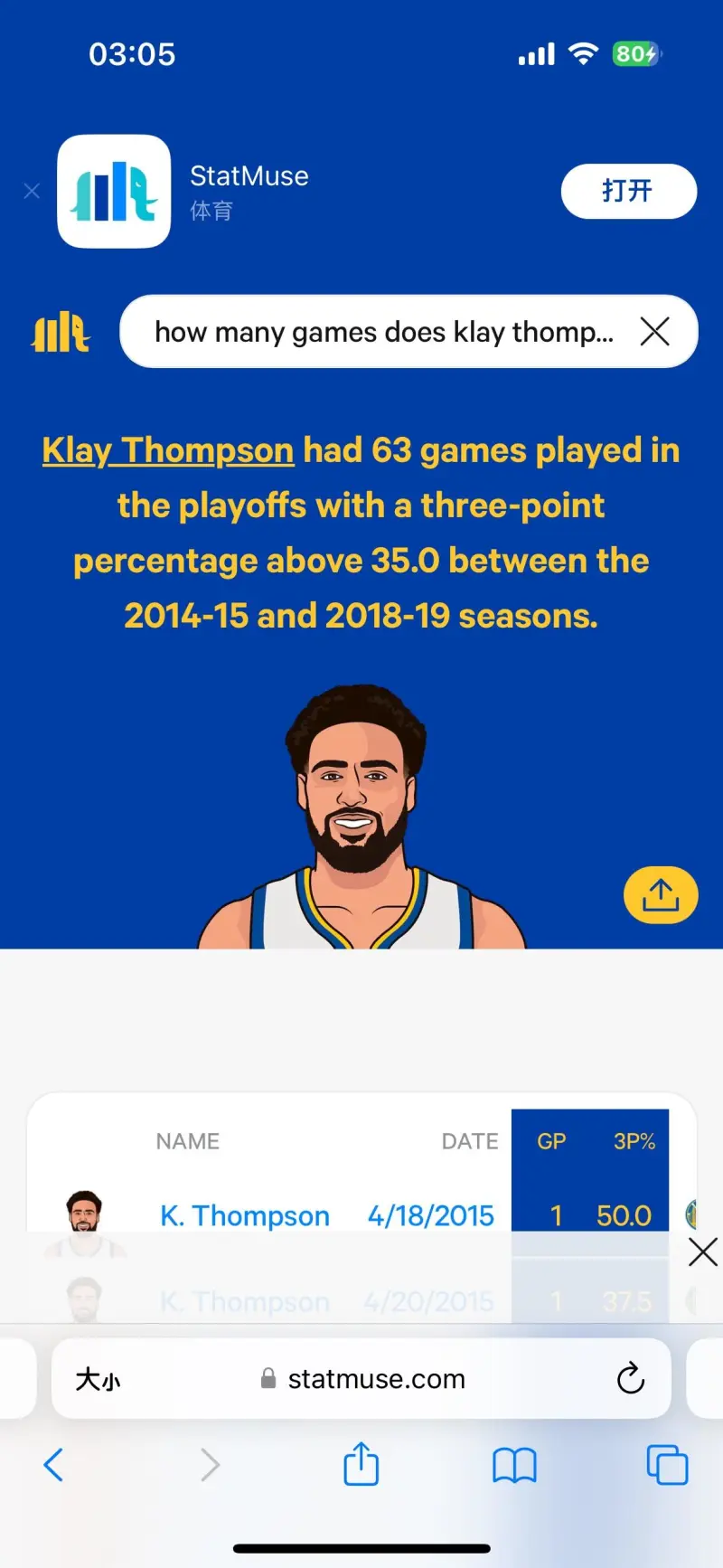
Task: Close the bottom overlay ad
Action: (x=702, y=1252)
